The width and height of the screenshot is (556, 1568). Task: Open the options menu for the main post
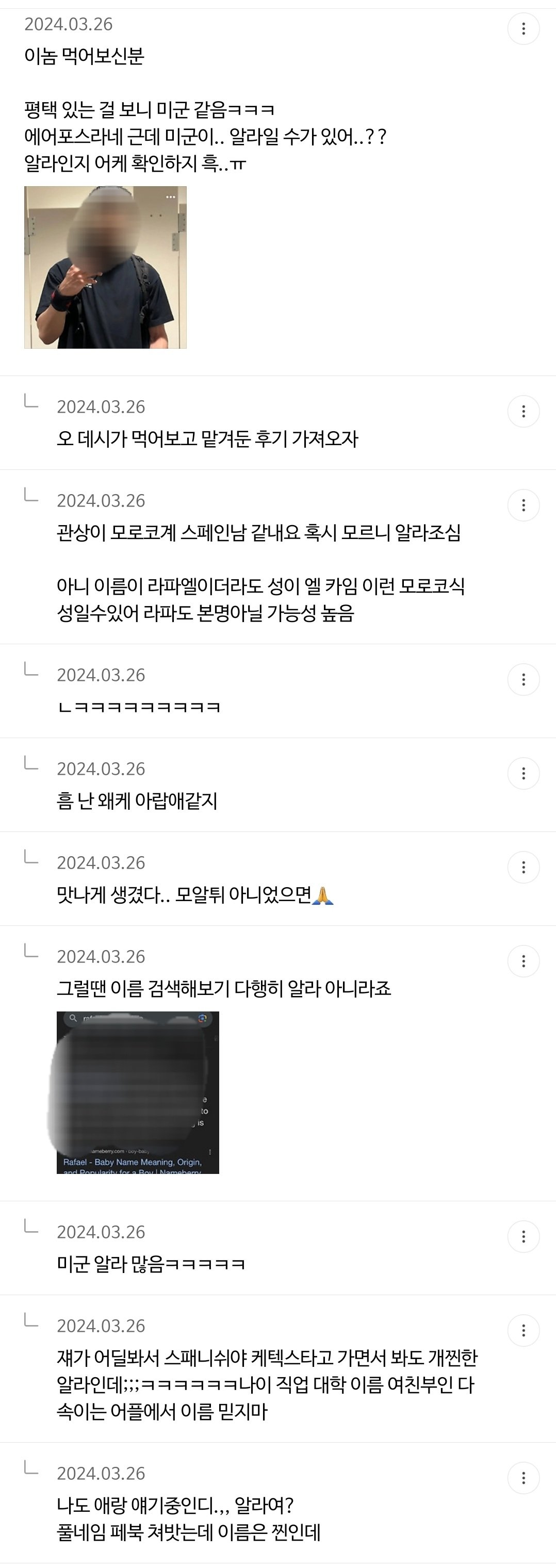point(522,28)
